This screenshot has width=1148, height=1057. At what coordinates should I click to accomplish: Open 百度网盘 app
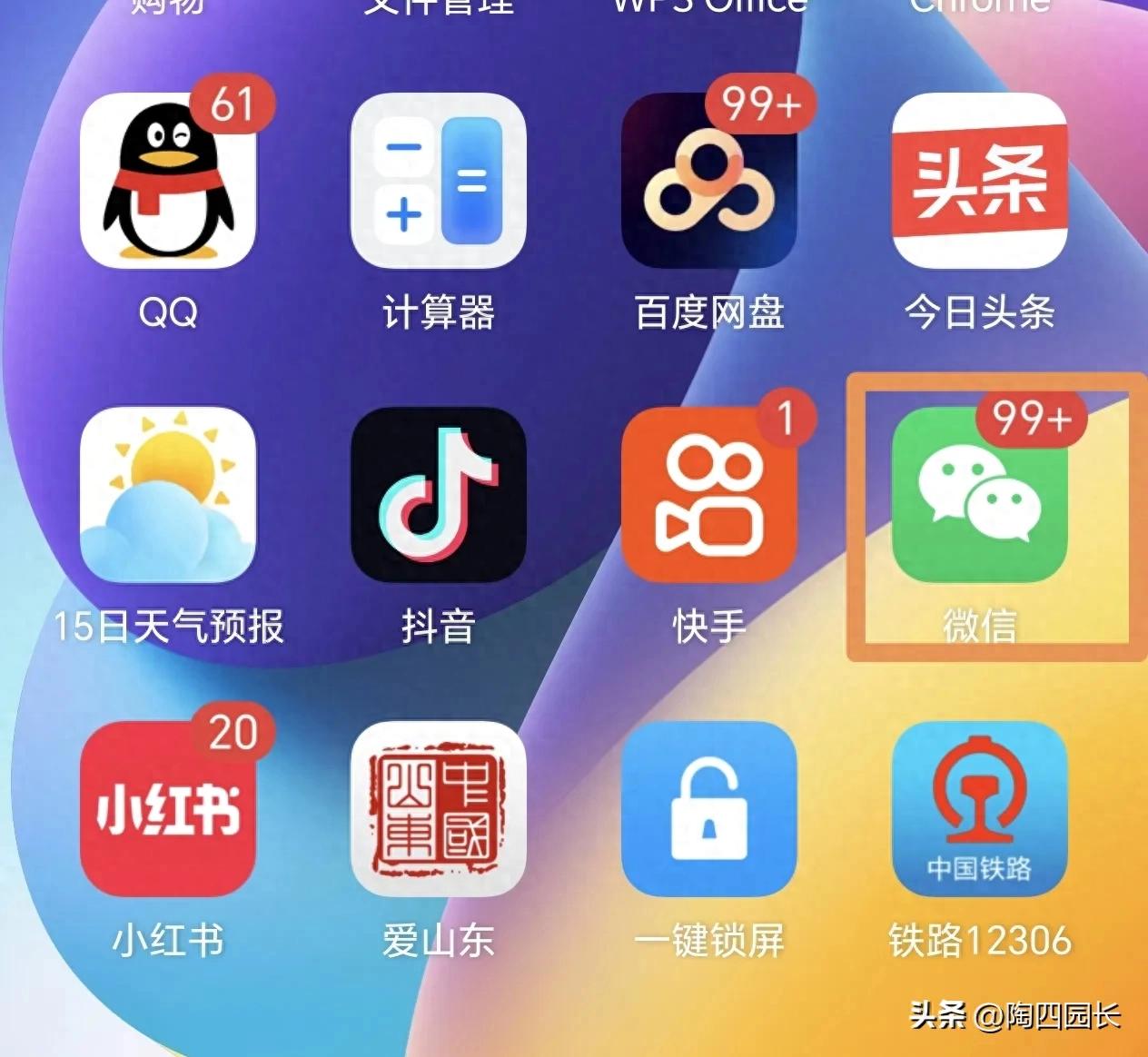click(708, 181)
